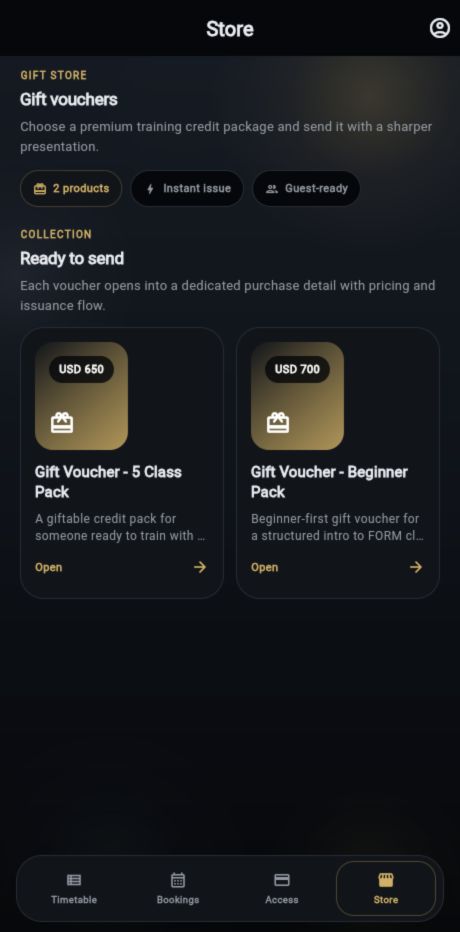Switch to the Timetable tab
This screenshot has width=460, height=932.
click(74, 889)
